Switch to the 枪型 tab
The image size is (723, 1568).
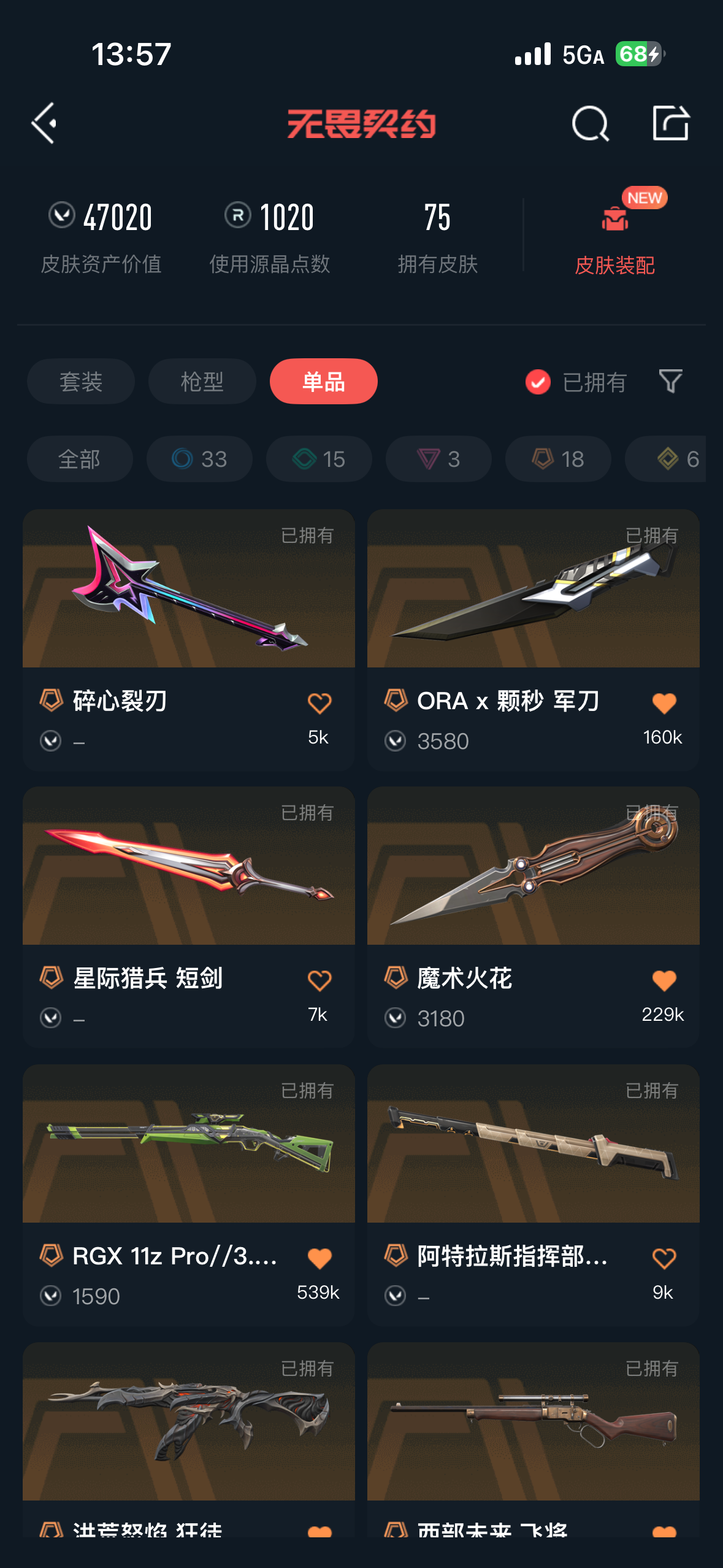(x=202, y=382)
